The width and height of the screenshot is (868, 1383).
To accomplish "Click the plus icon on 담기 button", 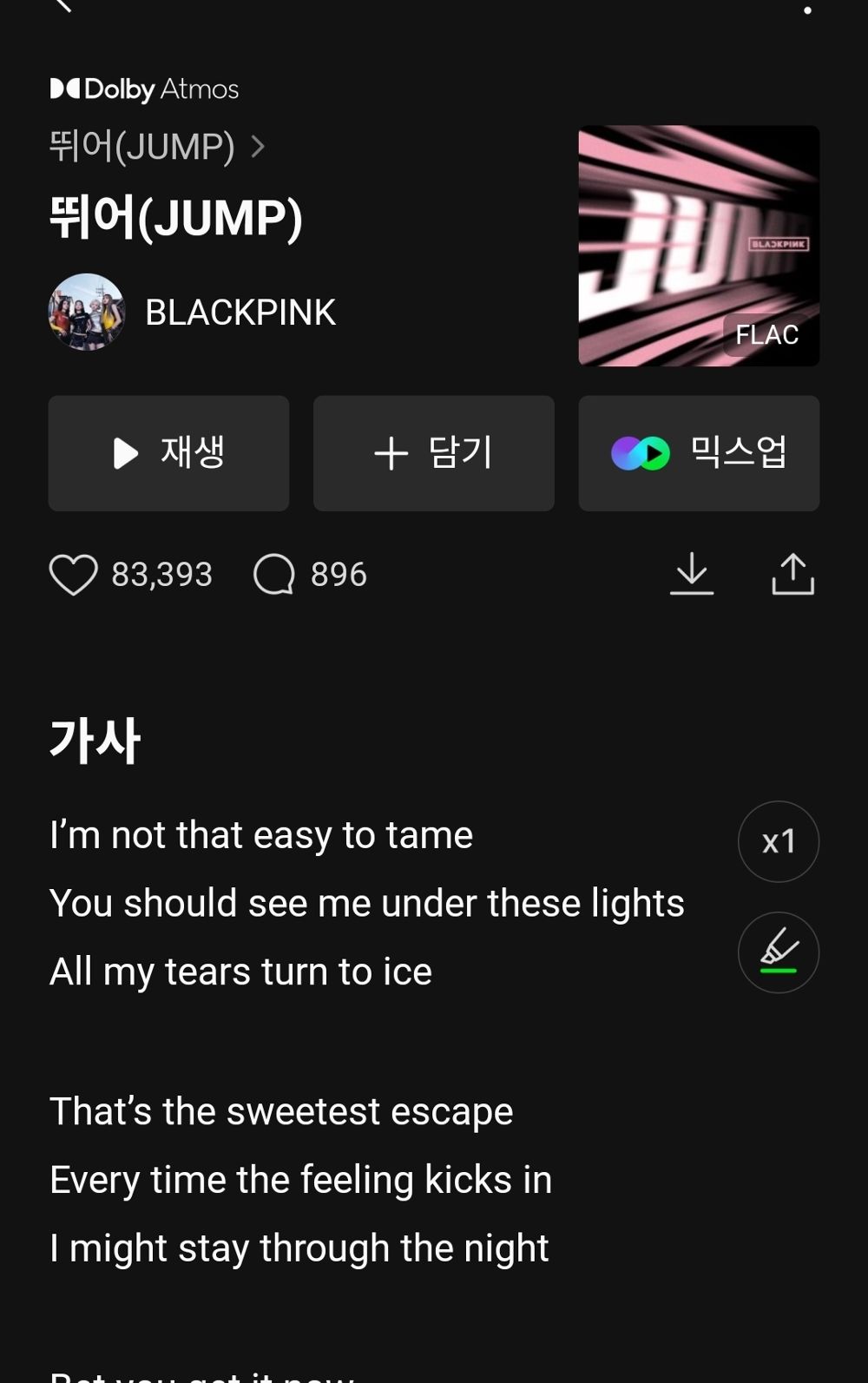I will (391, 452).
